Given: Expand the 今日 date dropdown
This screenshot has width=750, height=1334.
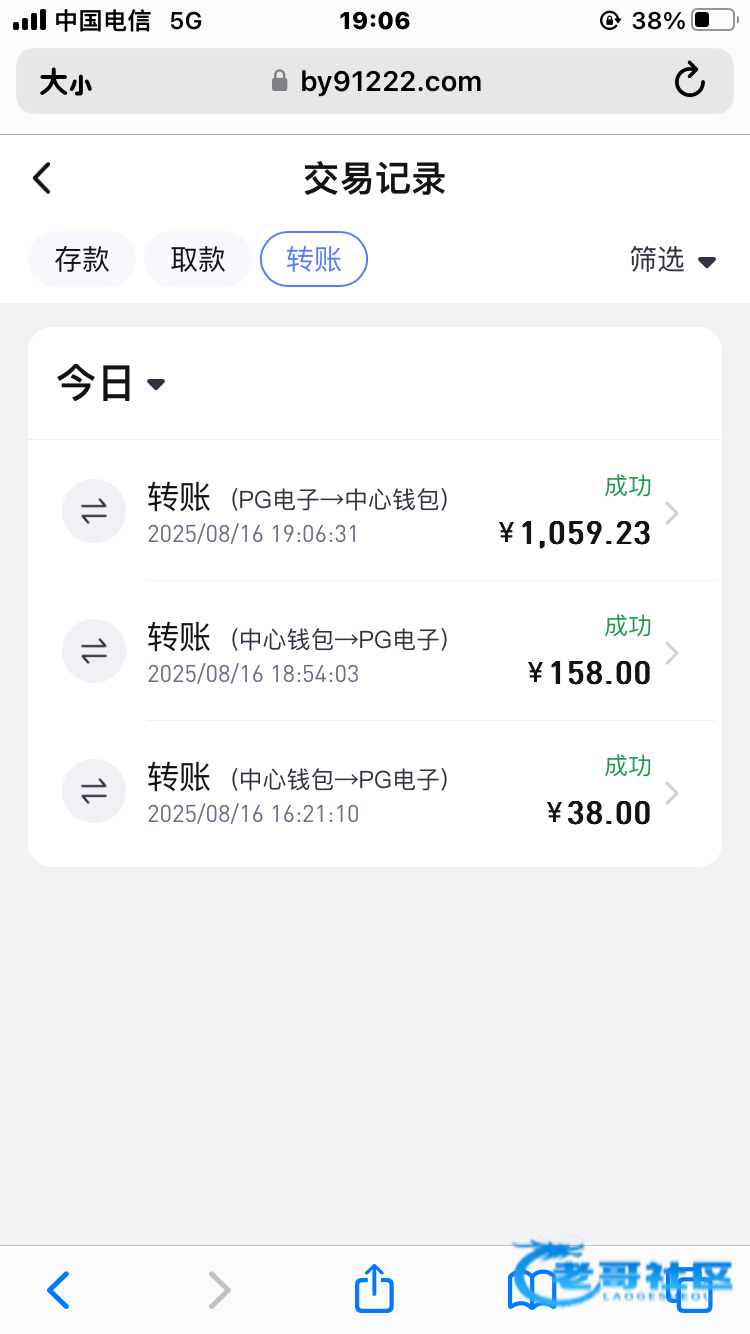Looking at the screenshot, I should [110, 384].
